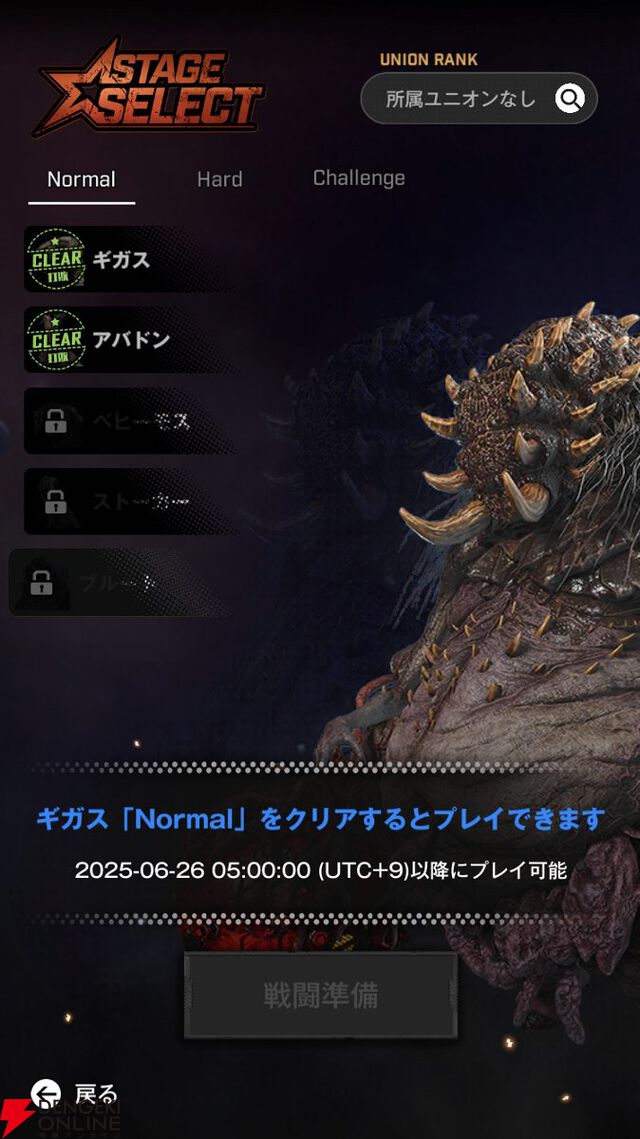Go back with the 戻る button
The width and height of the screenshot is (640, 1139).
click(x=75, y=1094)
